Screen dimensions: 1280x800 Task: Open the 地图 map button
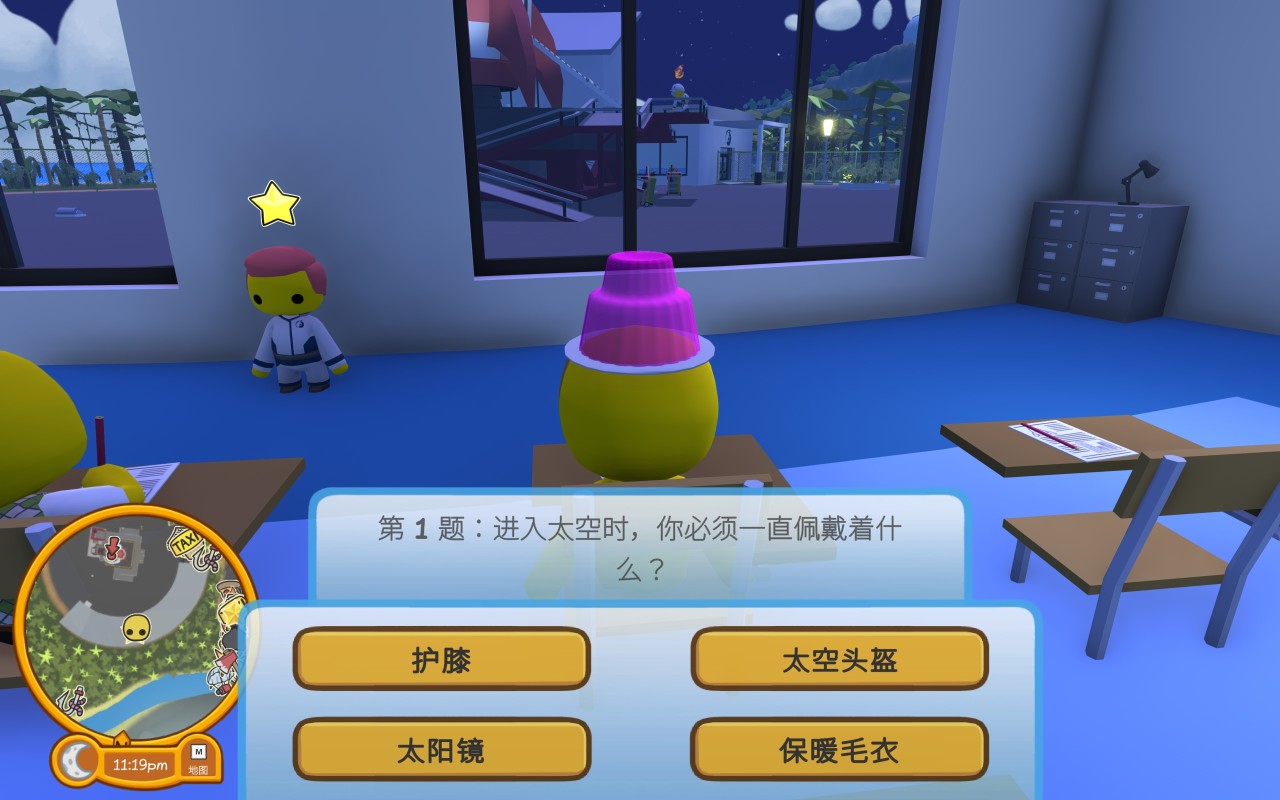pyautogui.click(x=198, y=760)
